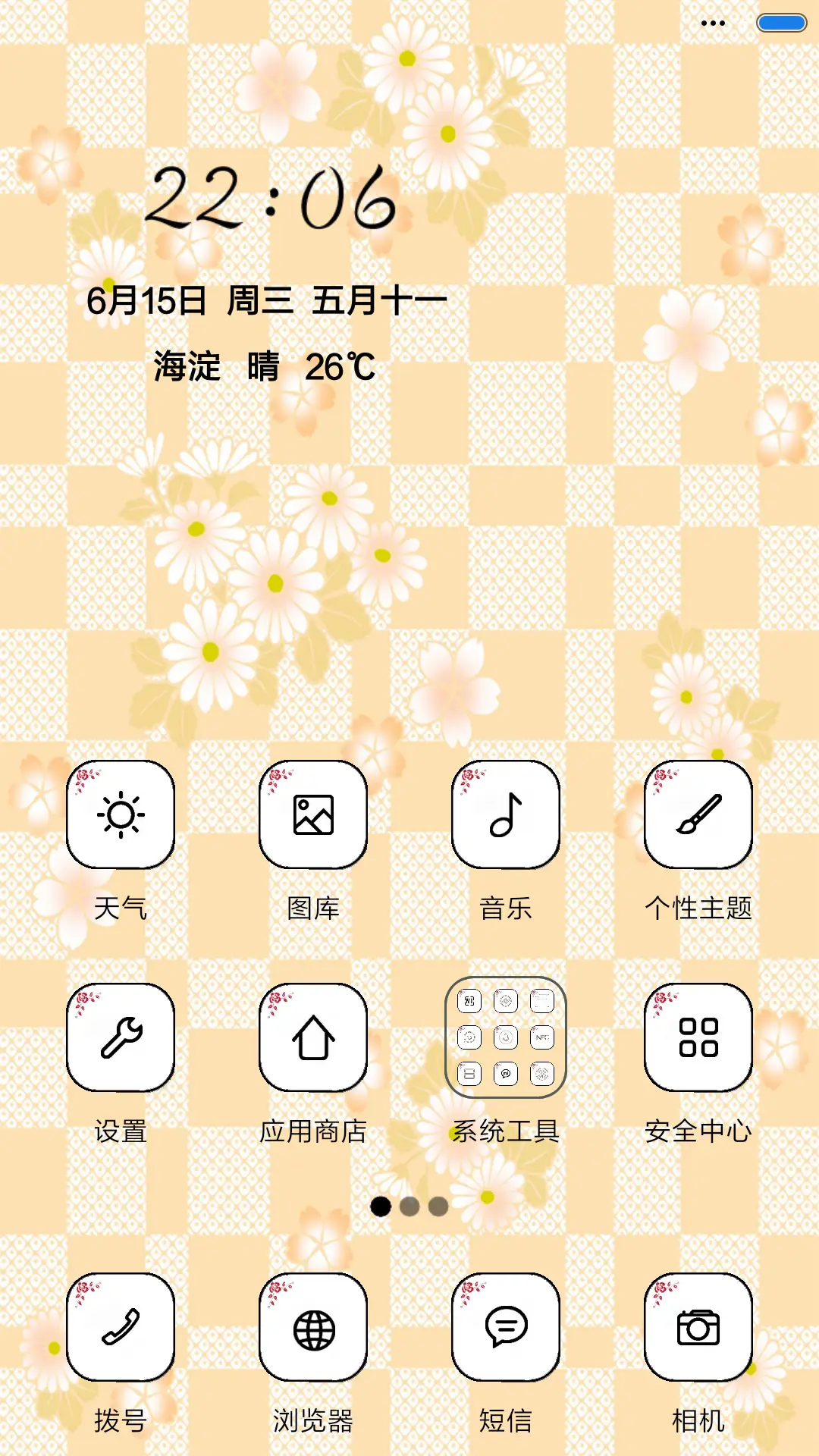819x1456 pixels.
Task: Open the 安全中心 security center
Action: pyautogui.click(x=698, y=1037)
